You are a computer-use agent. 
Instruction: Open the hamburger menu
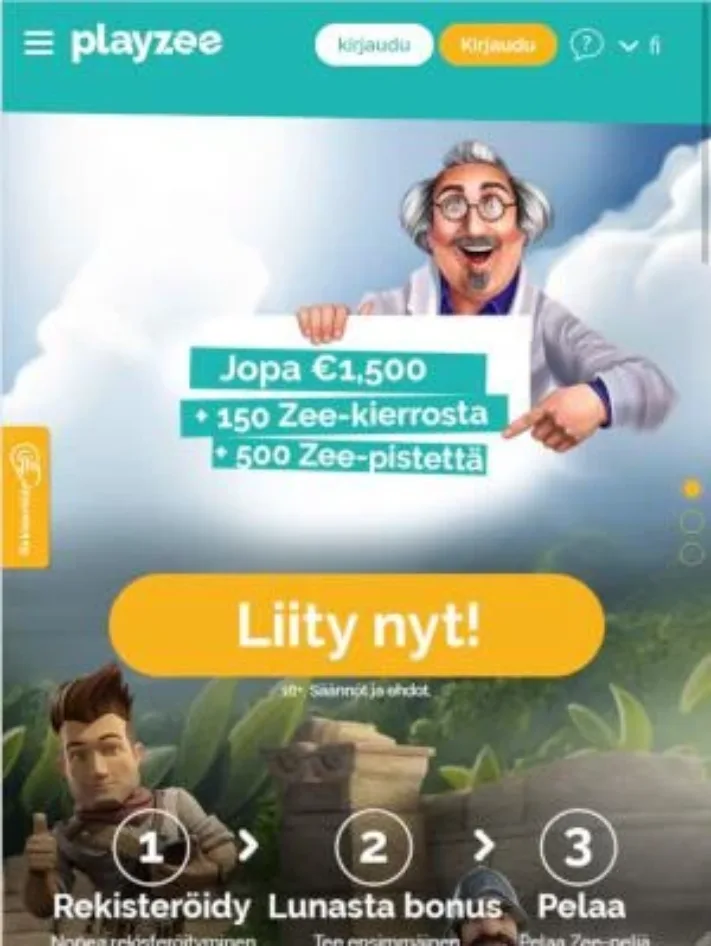[38, 44]
